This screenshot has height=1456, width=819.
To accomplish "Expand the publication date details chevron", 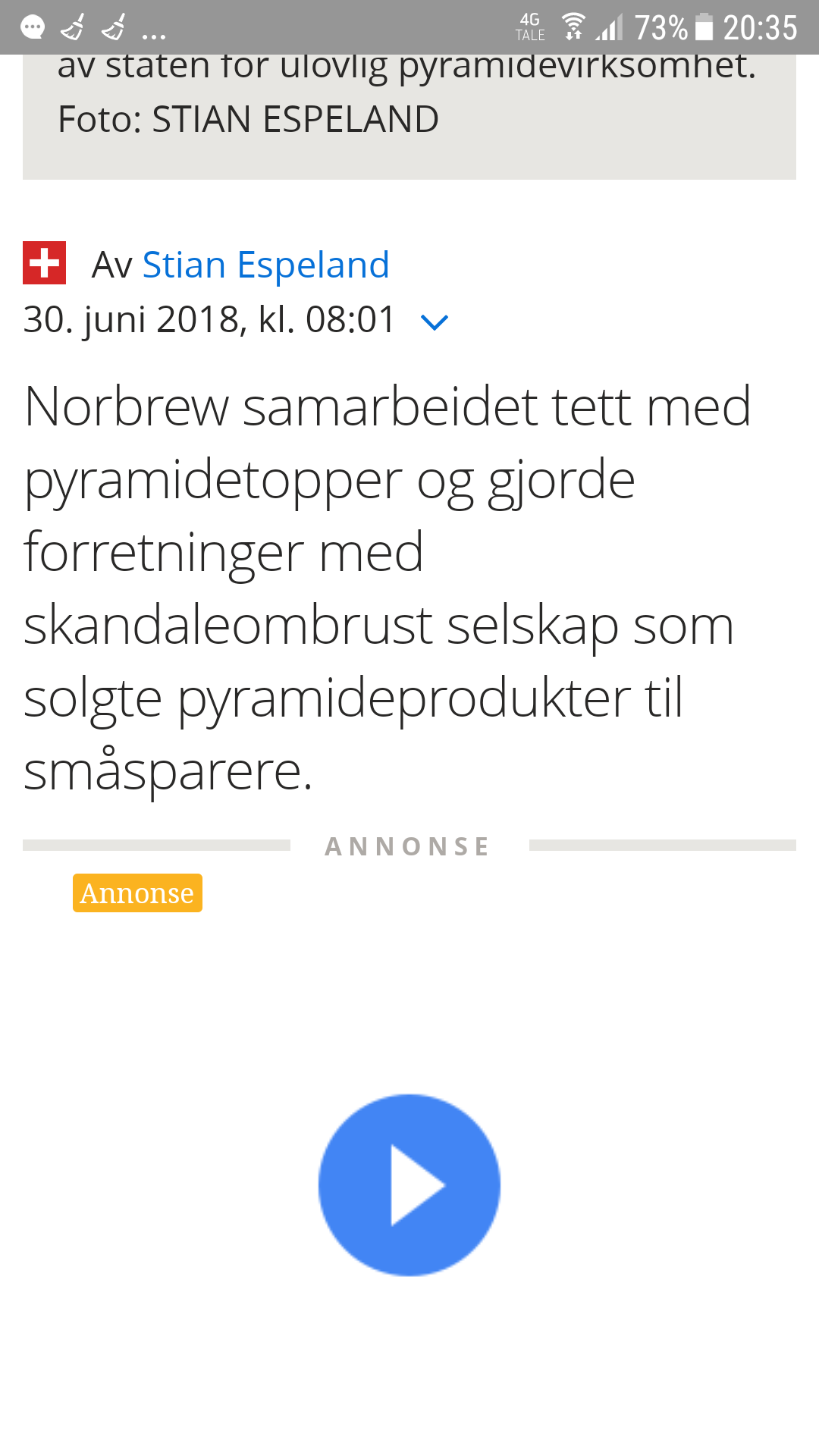I will 435,322.
